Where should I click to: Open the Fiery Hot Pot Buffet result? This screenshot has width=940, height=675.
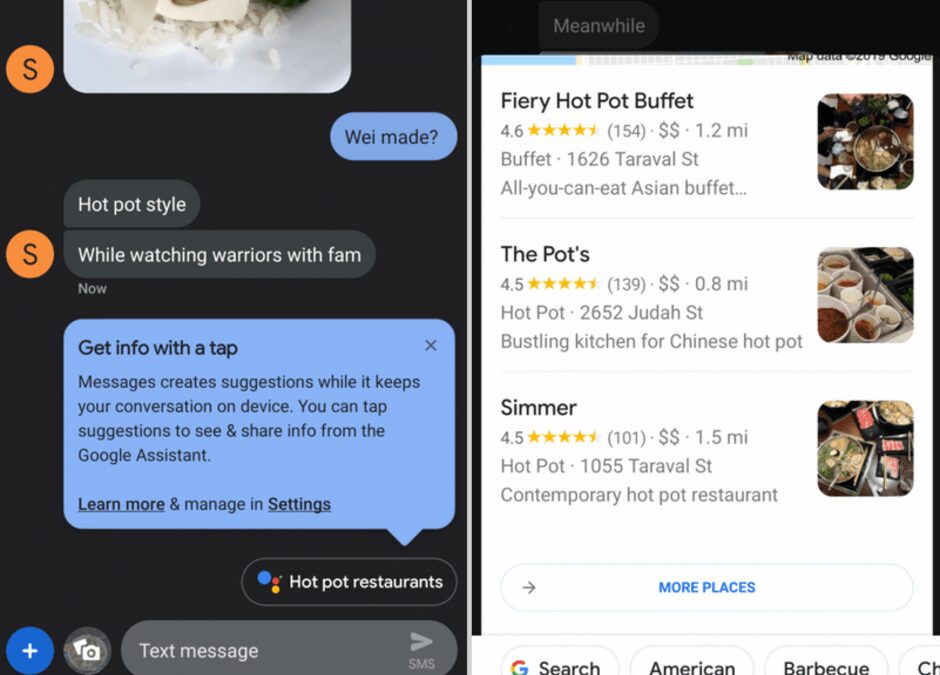[x=650, y=143]
